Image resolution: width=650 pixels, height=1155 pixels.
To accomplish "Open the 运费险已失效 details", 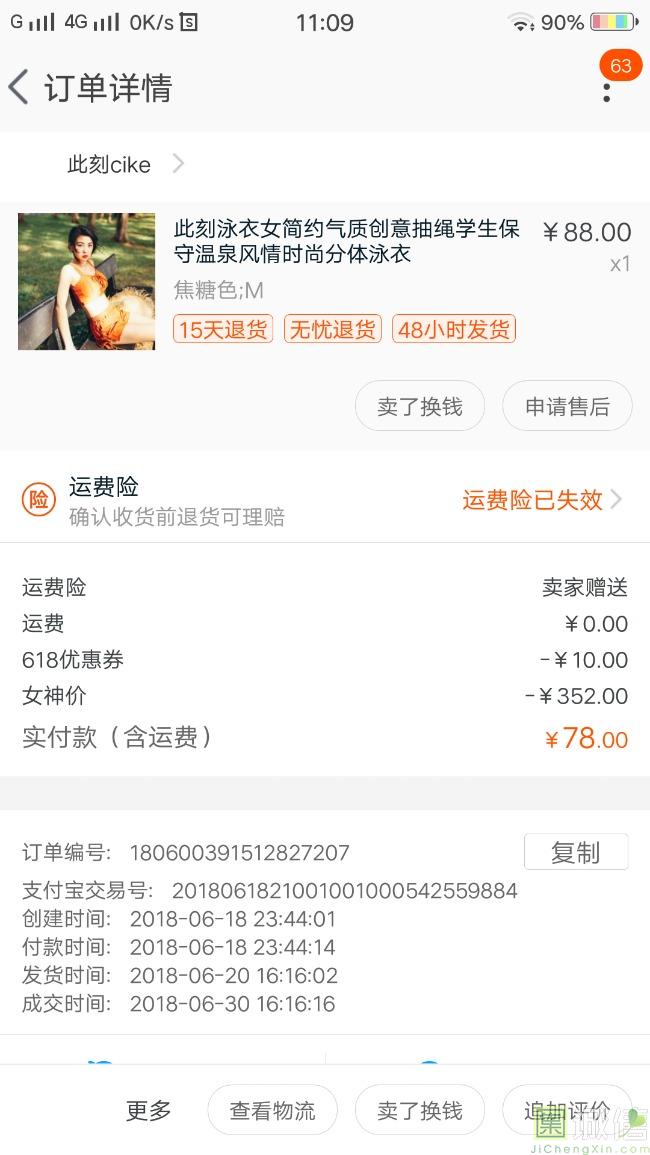I will [x=542, y=499].
